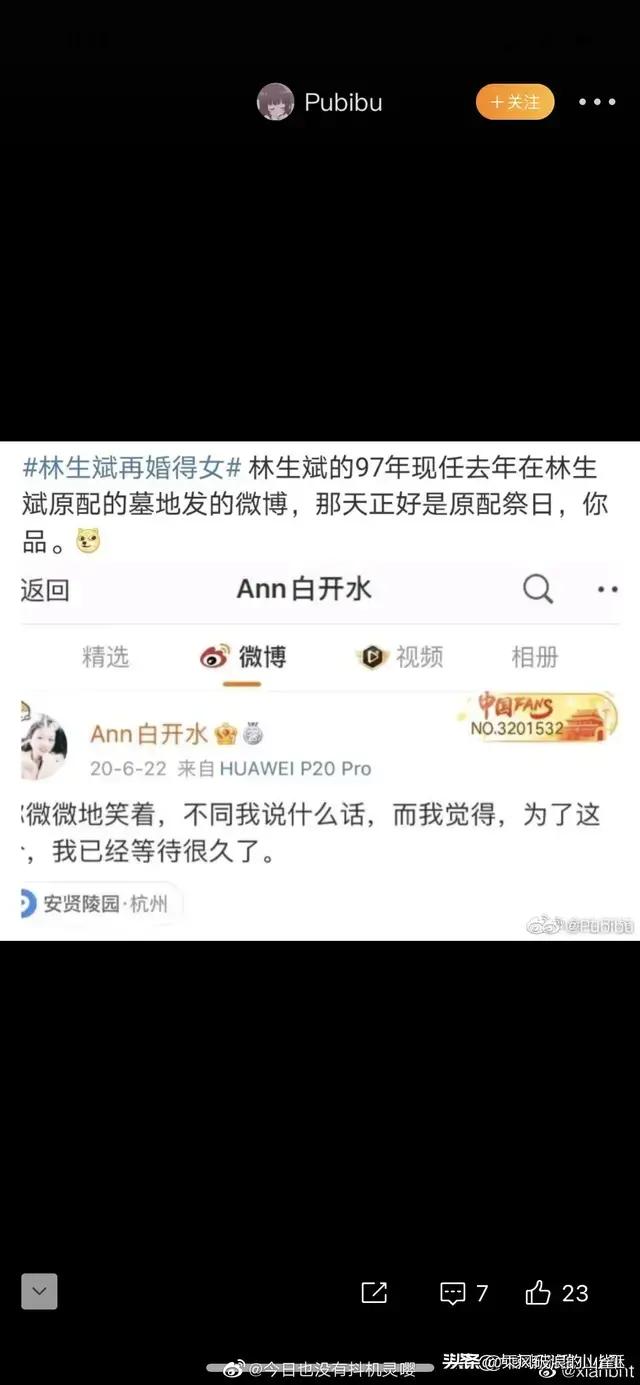Open the three-dot overflow menu
The height and width of the screenshot is (1385, 640).
tap(598, 102)
